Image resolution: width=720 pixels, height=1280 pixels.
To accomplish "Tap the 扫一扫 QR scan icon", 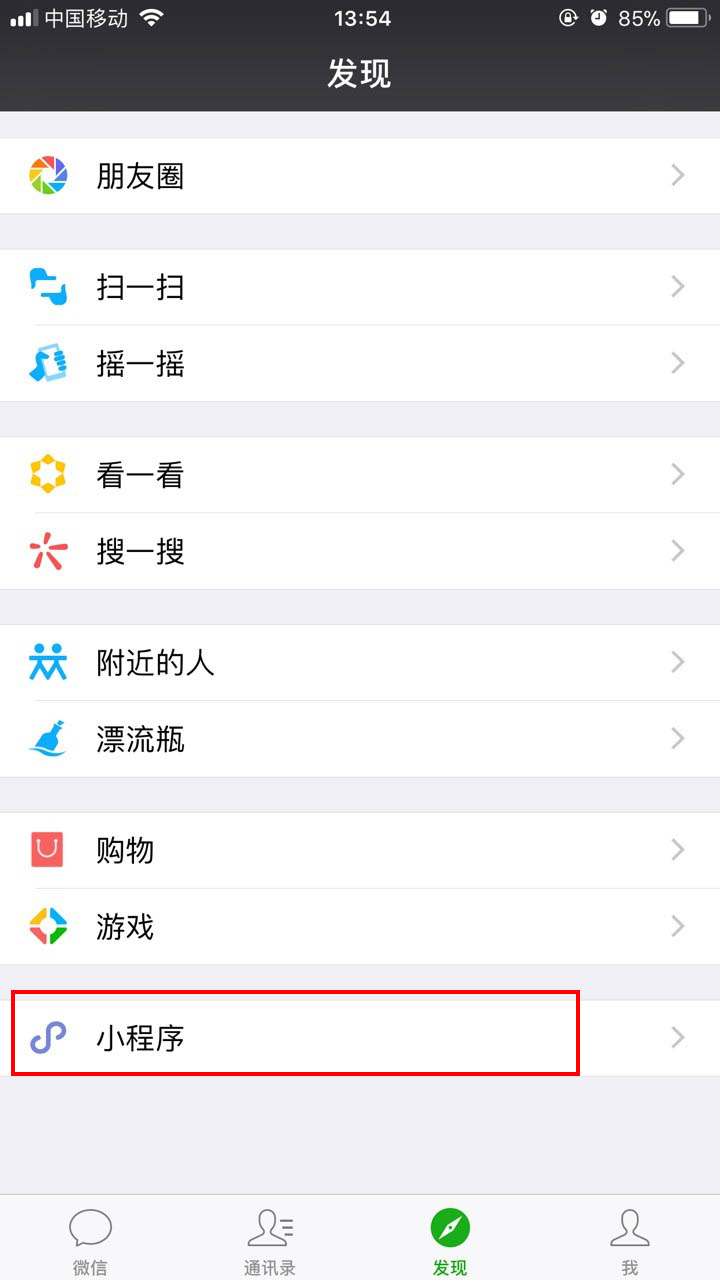I will pyautogui.click(x=48, y=287).
